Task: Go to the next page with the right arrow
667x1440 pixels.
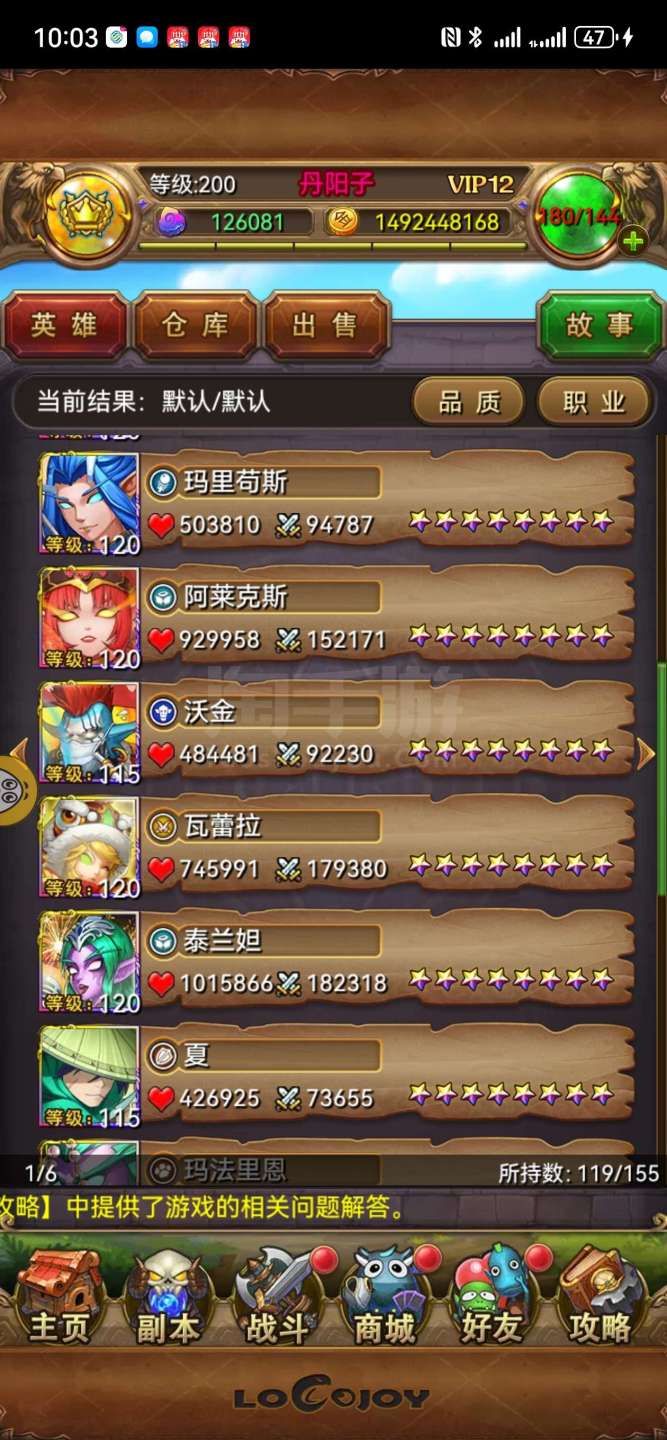Action: tap(646, 754)
